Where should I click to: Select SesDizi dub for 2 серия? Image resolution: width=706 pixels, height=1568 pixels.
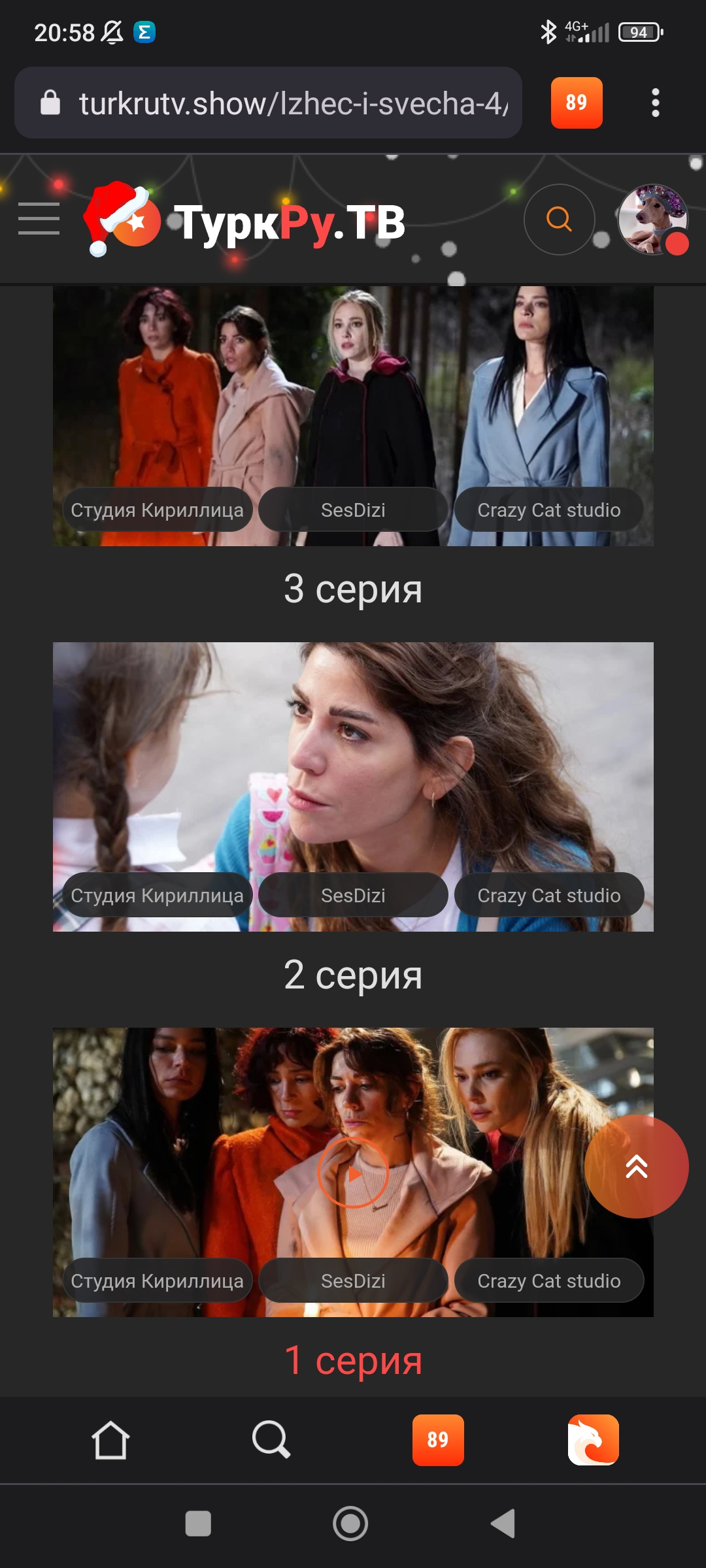click(x=353, y=895)
